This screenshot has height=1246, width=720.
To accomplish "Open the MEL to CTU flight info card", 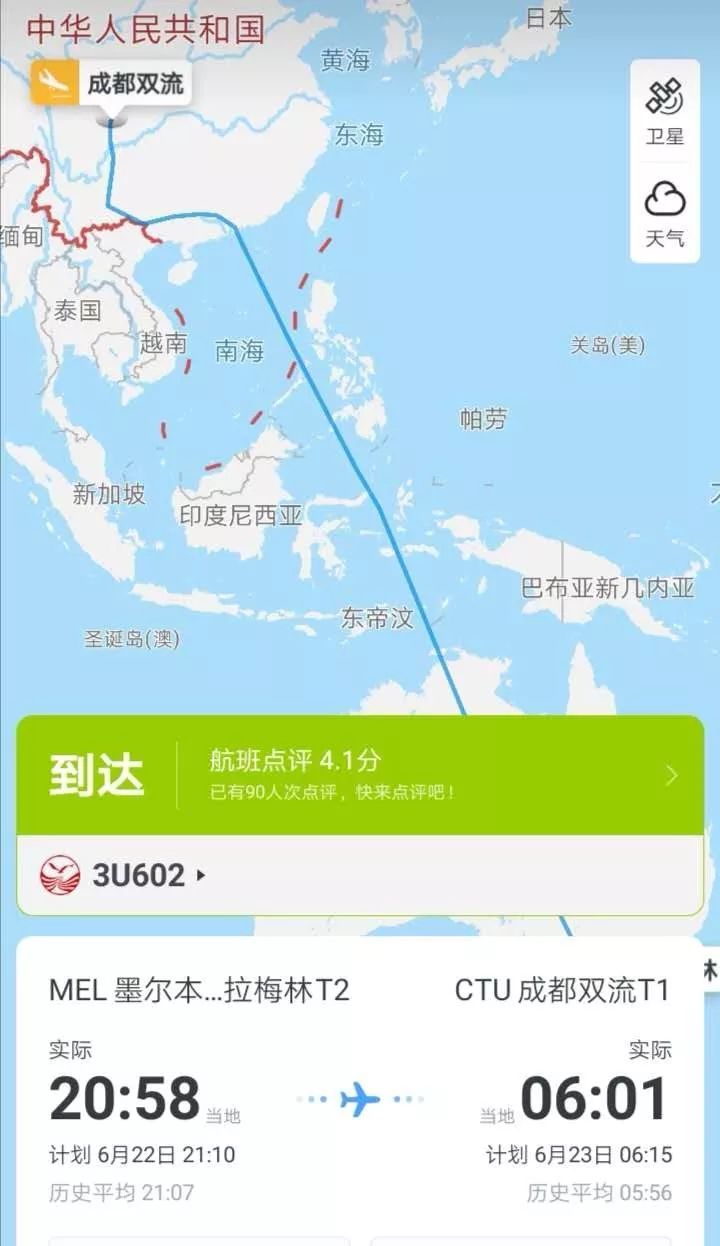I will coord(360,1090).
